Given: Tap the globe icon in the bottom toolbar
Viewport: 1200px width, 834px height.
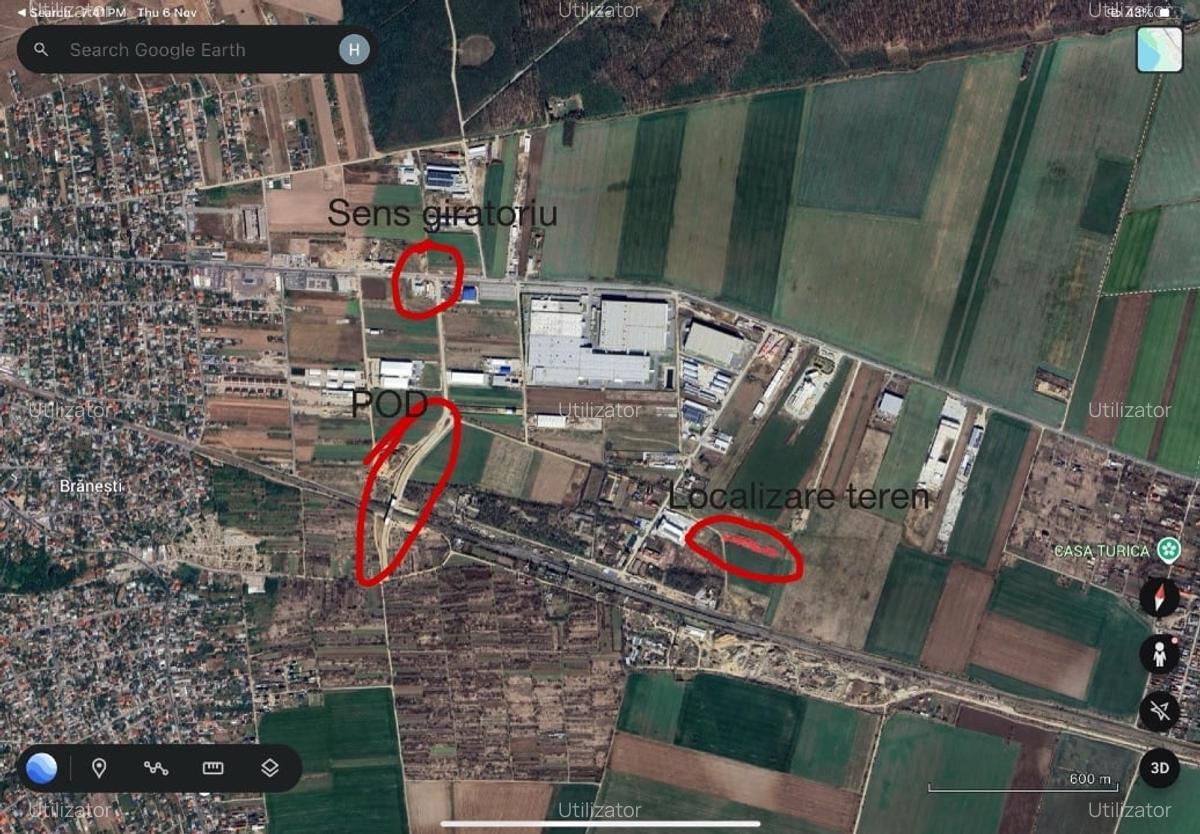Looking at the screenshot, I should click(42, 768).
